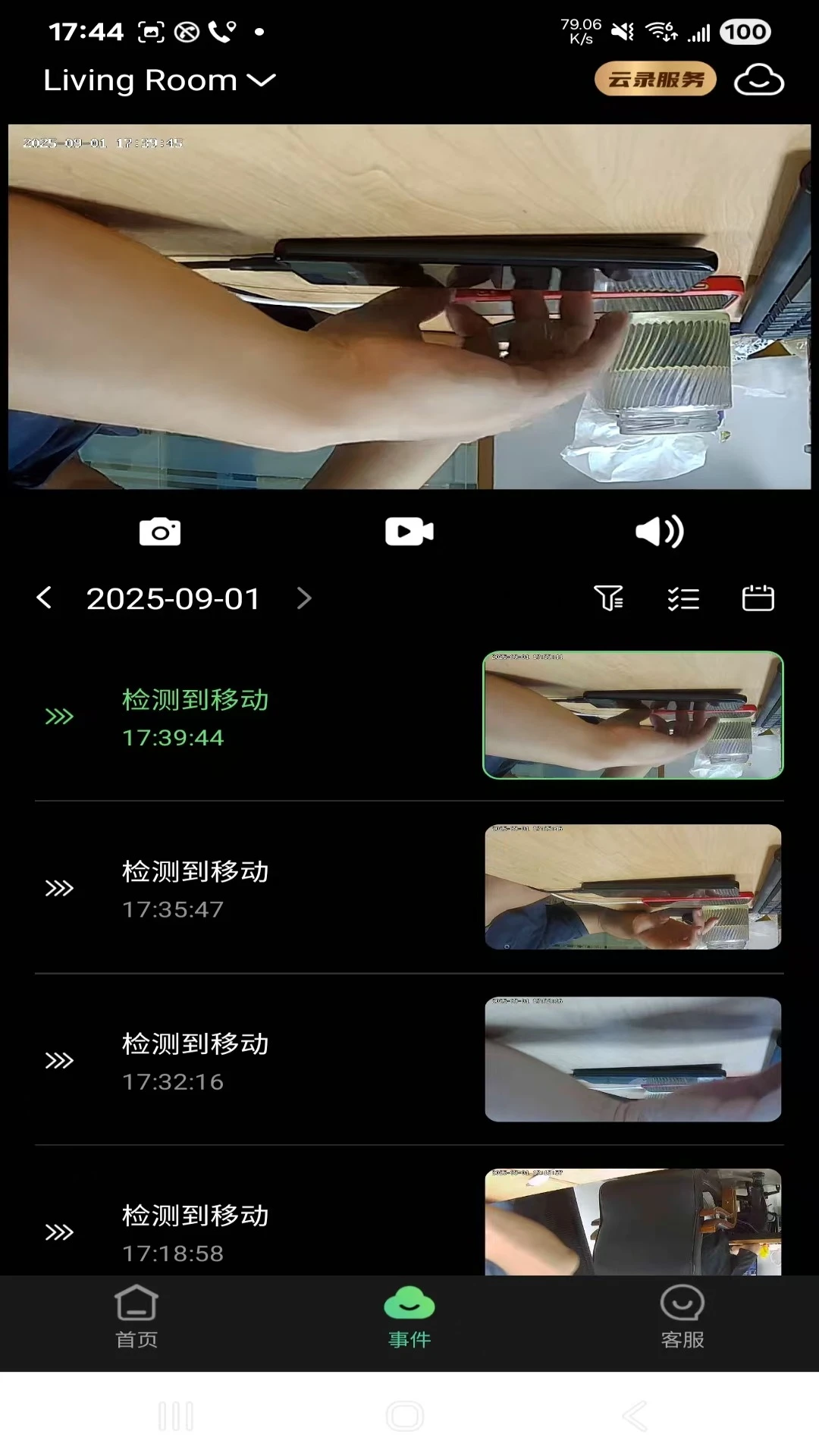Viewport: 819px width, 1456px height.
Task: Go to the previous day's events
Action: click(x=45, y=598)
